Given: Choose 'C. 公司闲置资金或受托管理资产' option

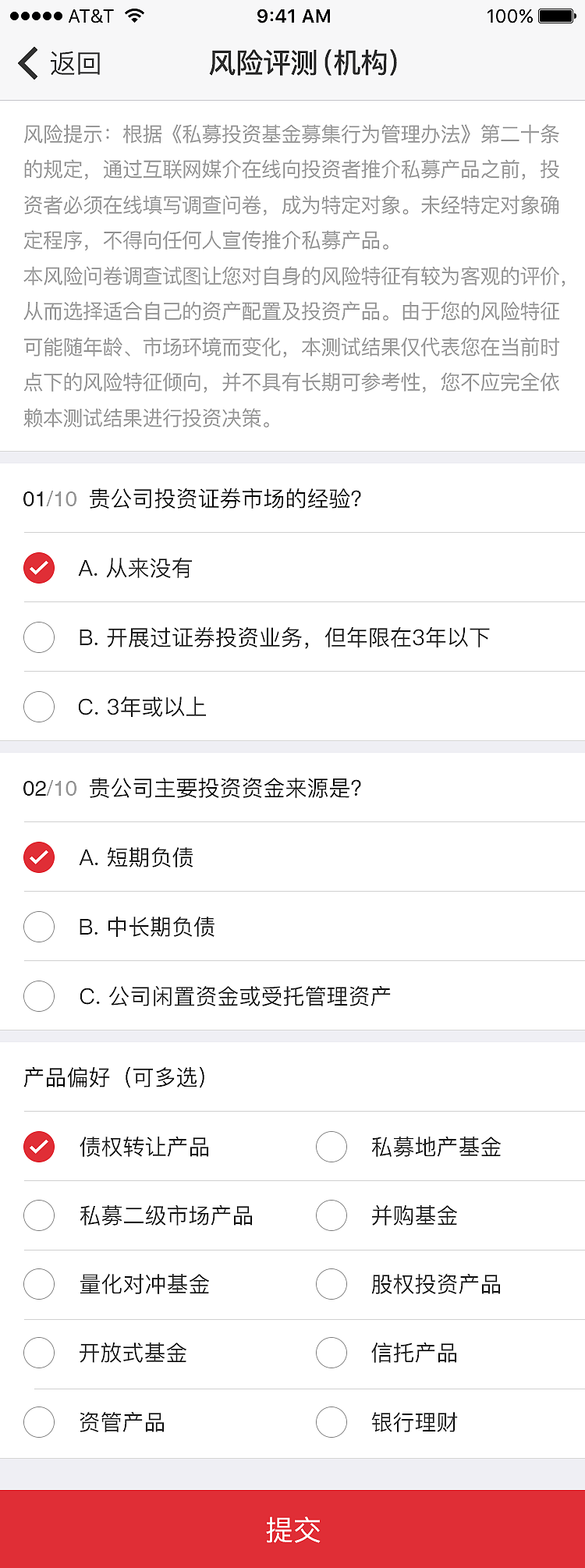Looking at the screenshot, I should pos(39,996).
